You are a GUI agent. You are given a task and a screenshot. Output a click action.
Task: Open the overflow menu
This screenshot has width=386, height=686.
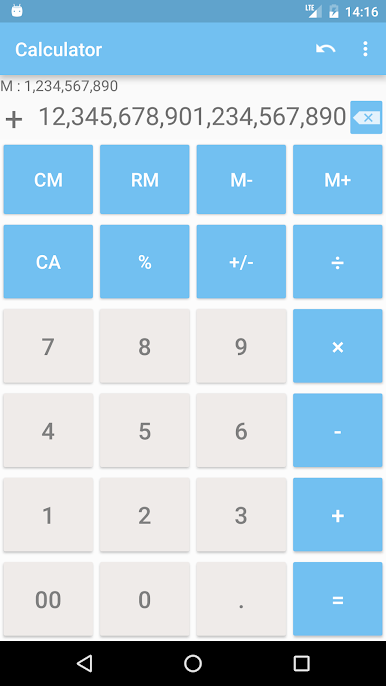(x=365, y=49)
